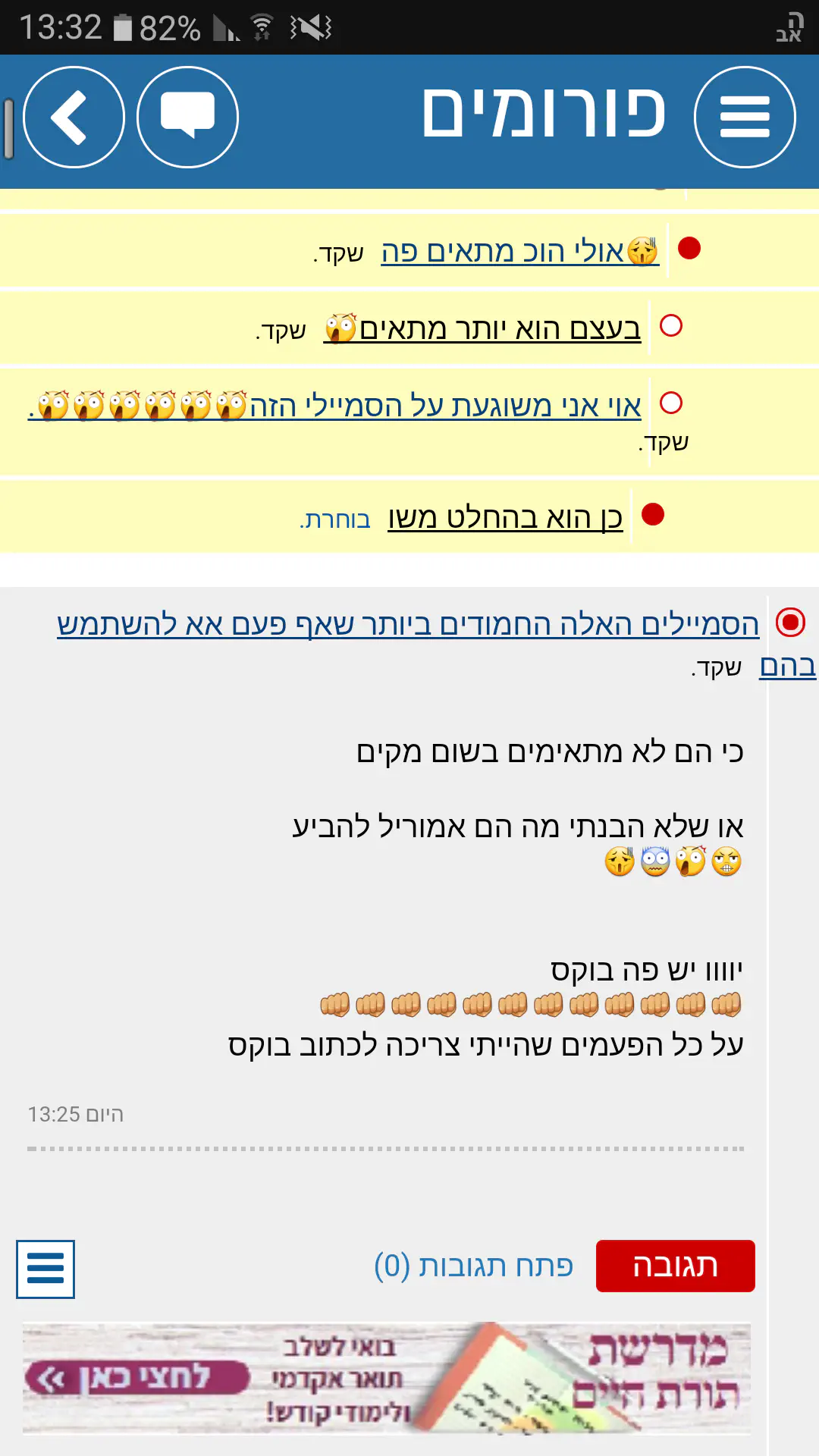View profile of user בוחרת
This screenshot has height=1456, width=819.
(335, 520)
